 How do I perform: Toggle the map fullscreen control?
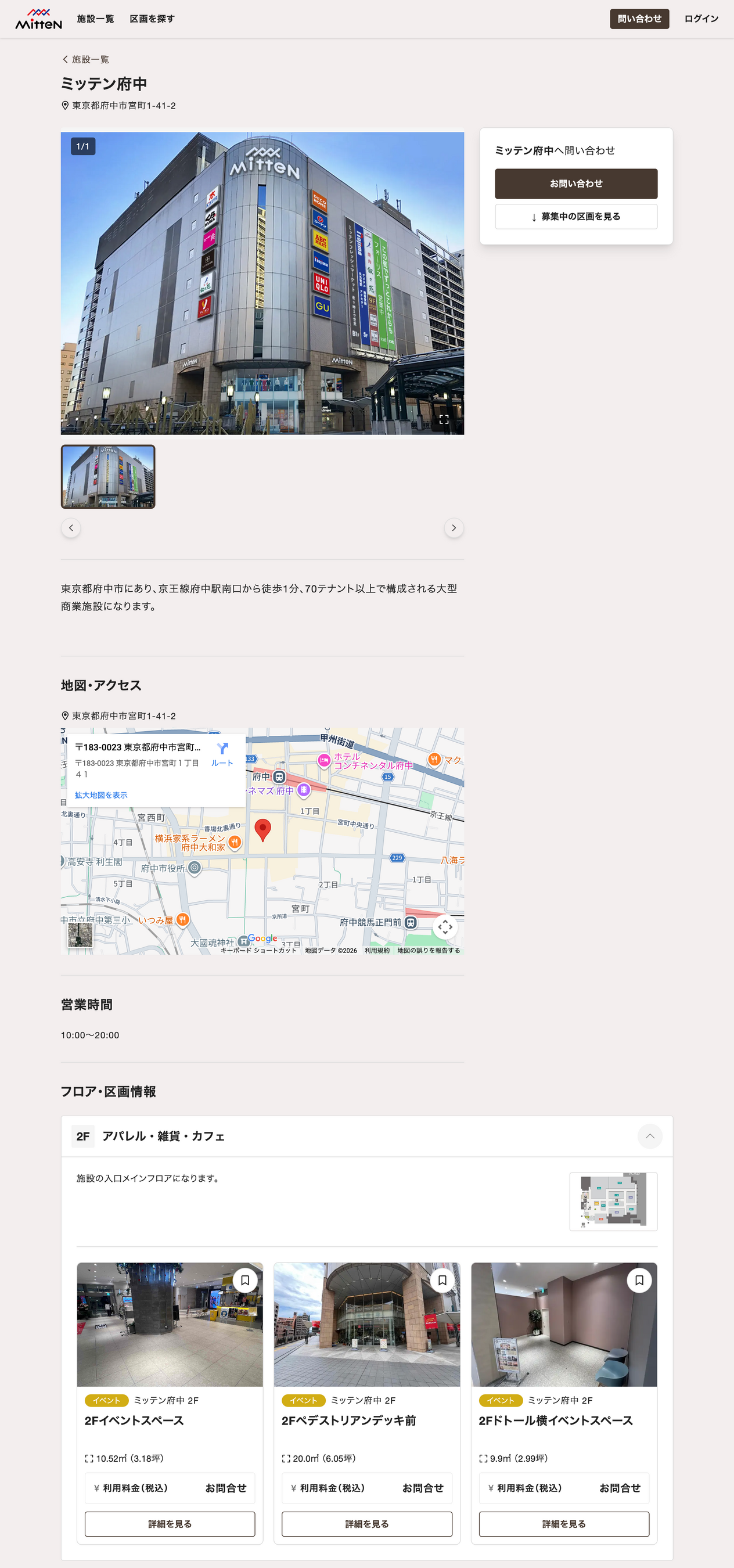[445, 927]
